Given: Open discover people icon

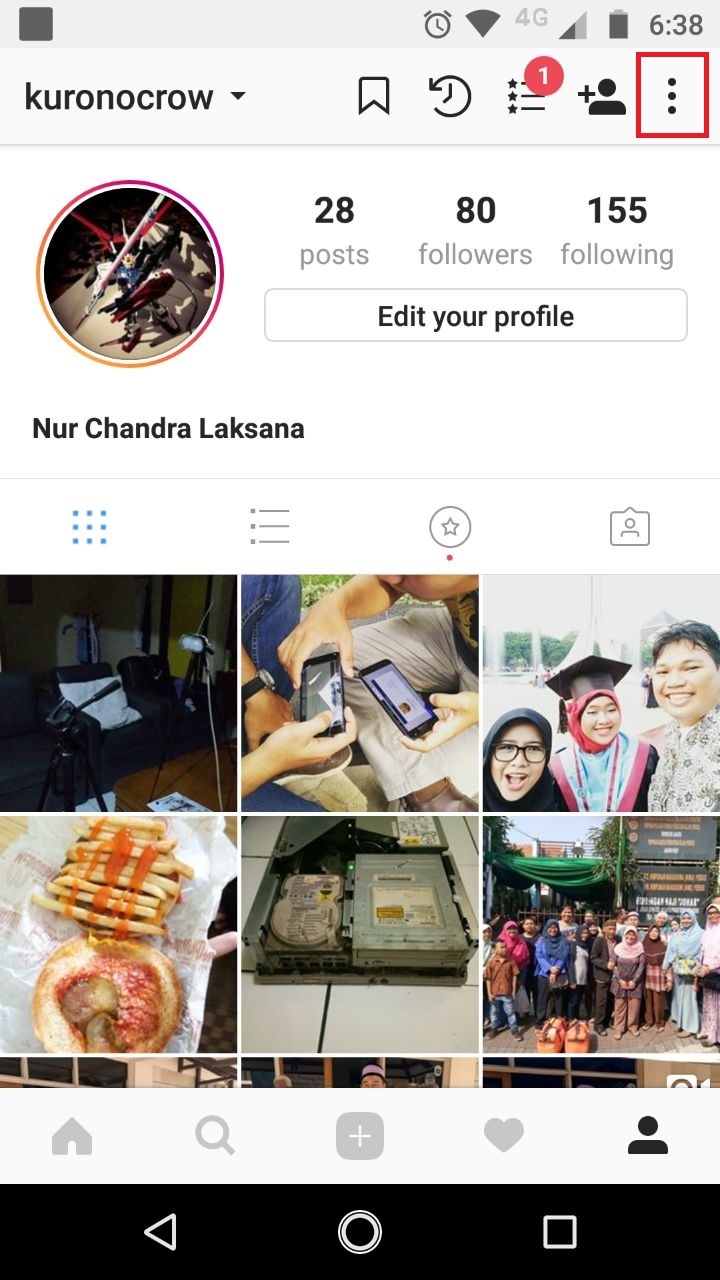Looking at the screenshot, I should (x=601, y=97).
